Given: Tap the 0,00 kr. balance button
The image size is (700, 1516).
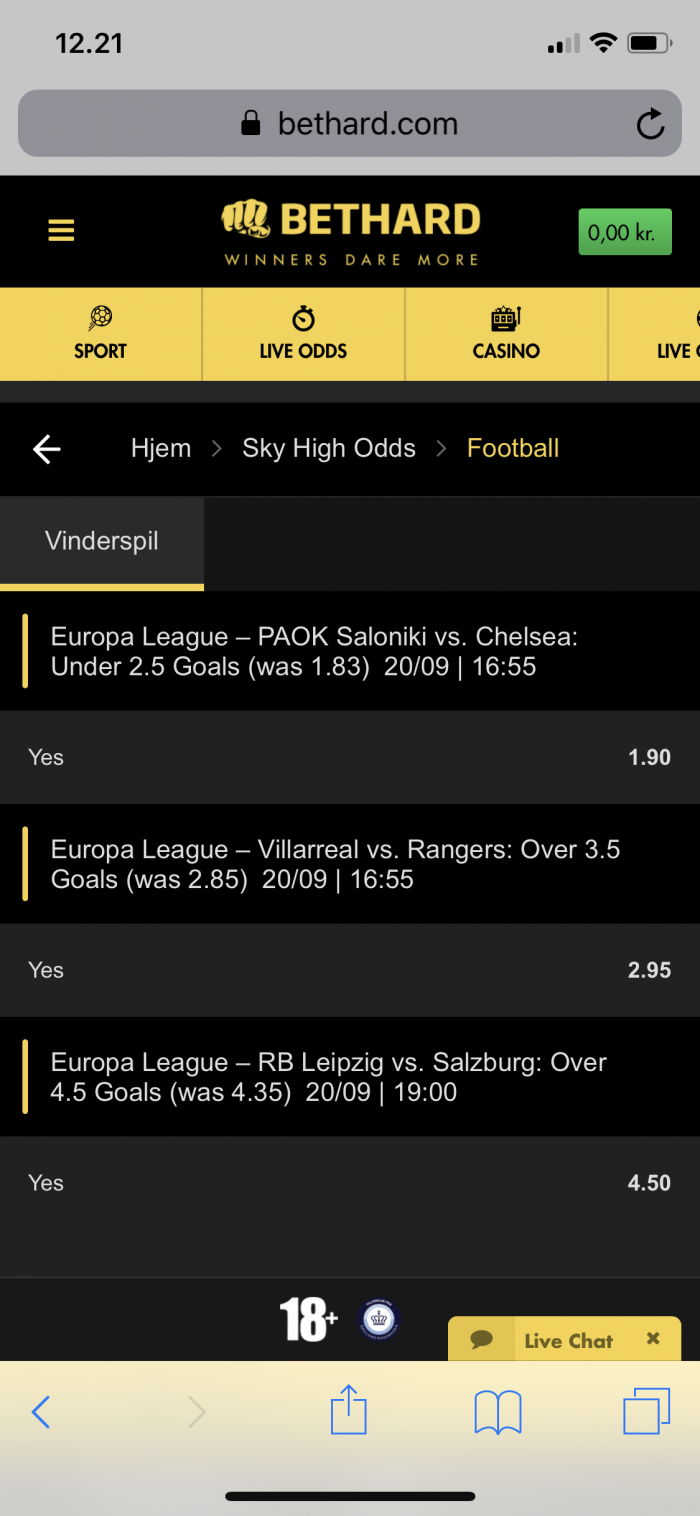Looking at the screenshot, I should coord(625,232).
